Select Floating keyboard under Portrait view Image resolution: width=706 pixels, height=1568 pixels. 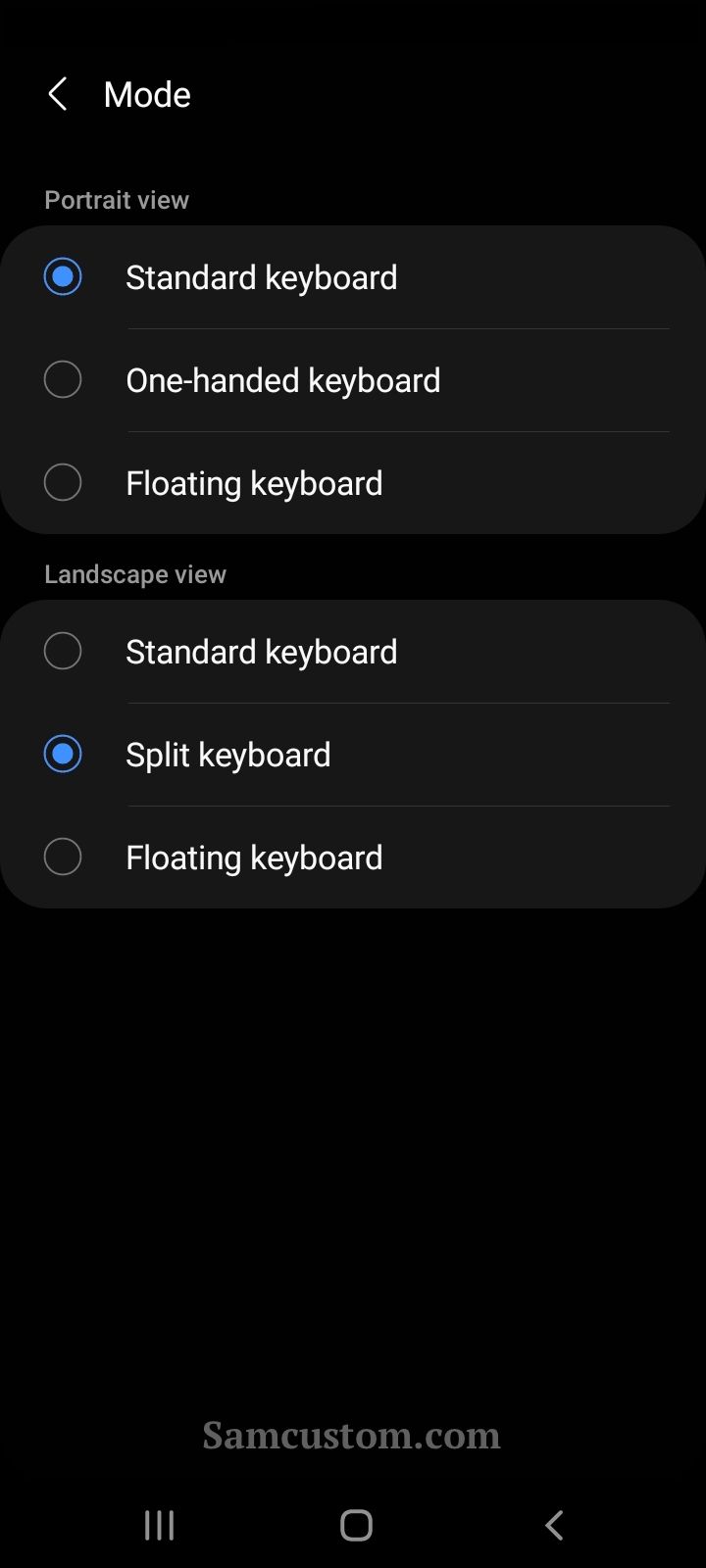353,483
